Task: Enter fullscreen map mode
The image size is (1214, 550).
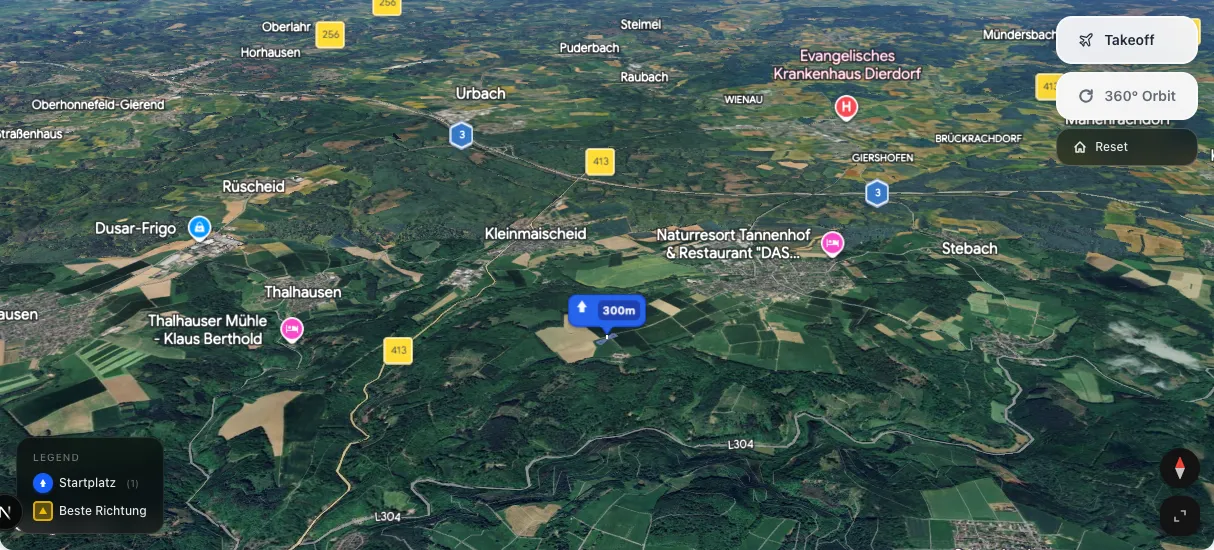Action: [1179, 516]
